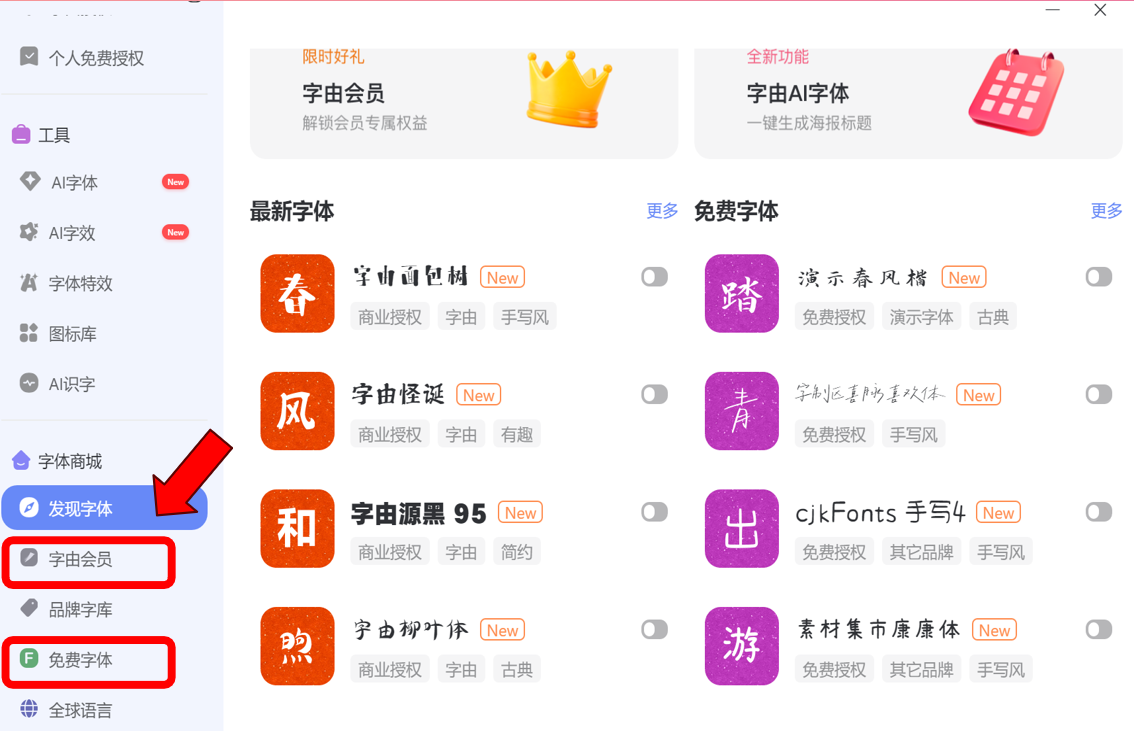The height and width of the screenshot is (732, 1134).
Task: Switch to 字由会员 in the sidebar
Action: (x=80, y=560)
